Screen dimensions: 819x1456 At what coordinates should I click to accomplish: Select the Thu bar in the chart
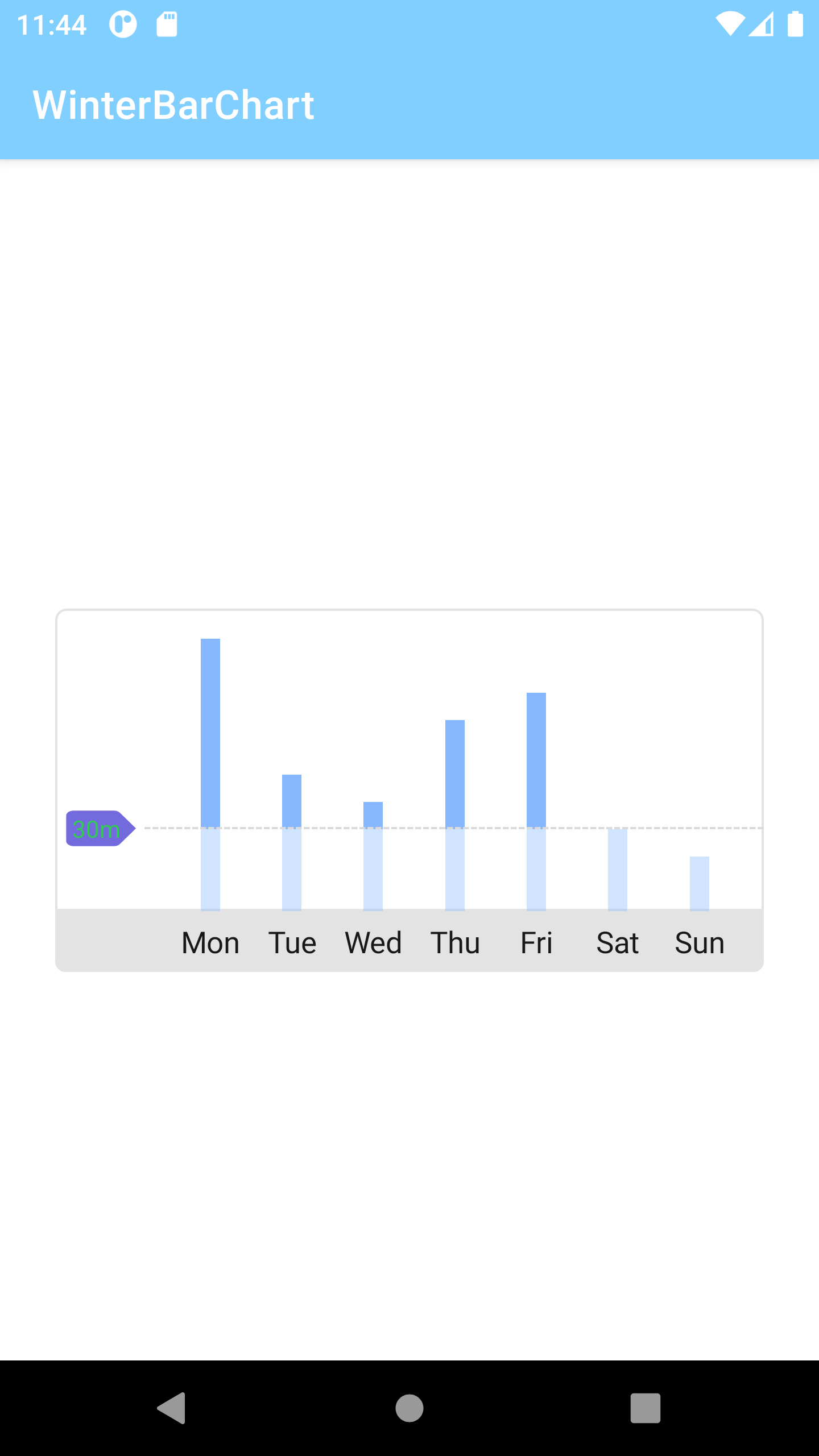coord(455,814)
